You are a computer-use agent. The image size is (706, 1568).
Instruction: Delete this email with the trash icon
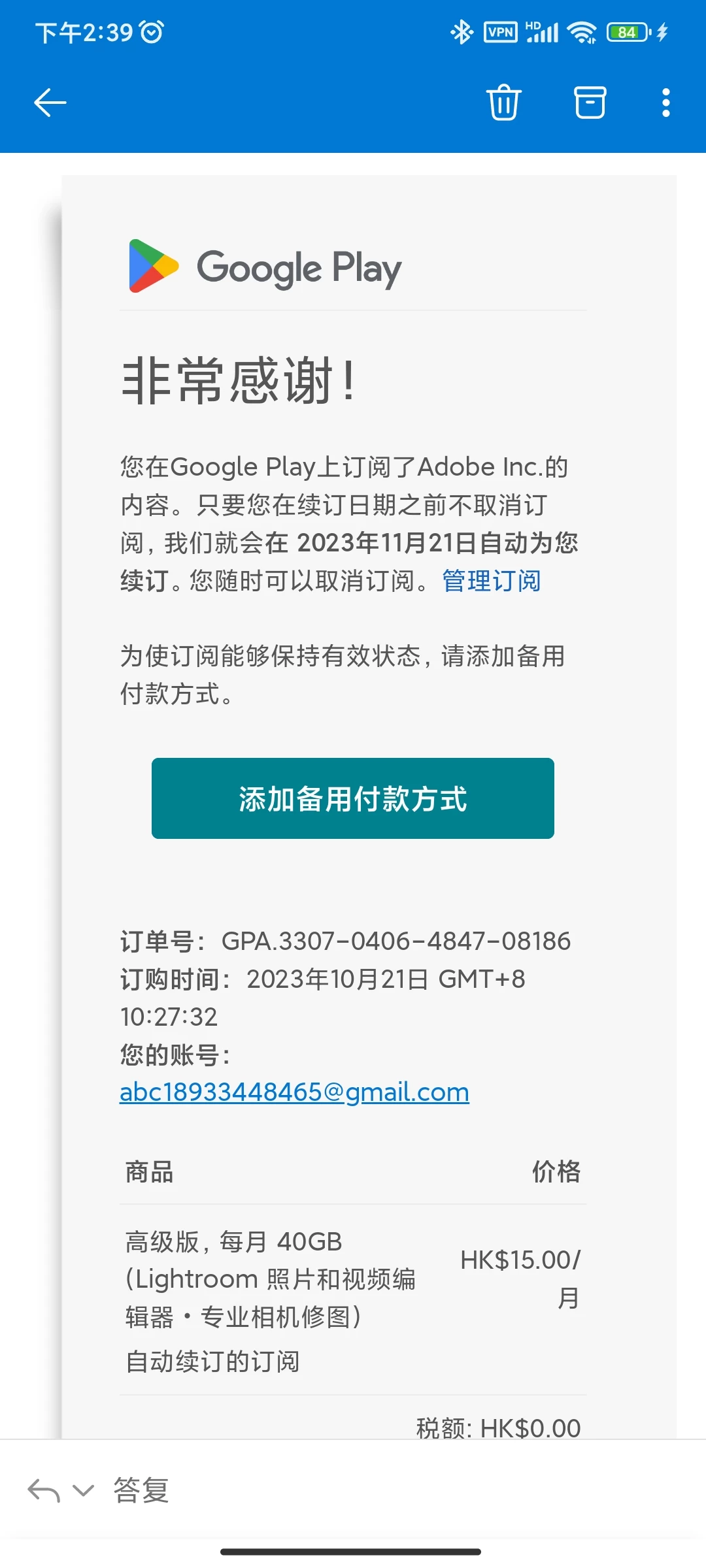(x=503, y=103)
